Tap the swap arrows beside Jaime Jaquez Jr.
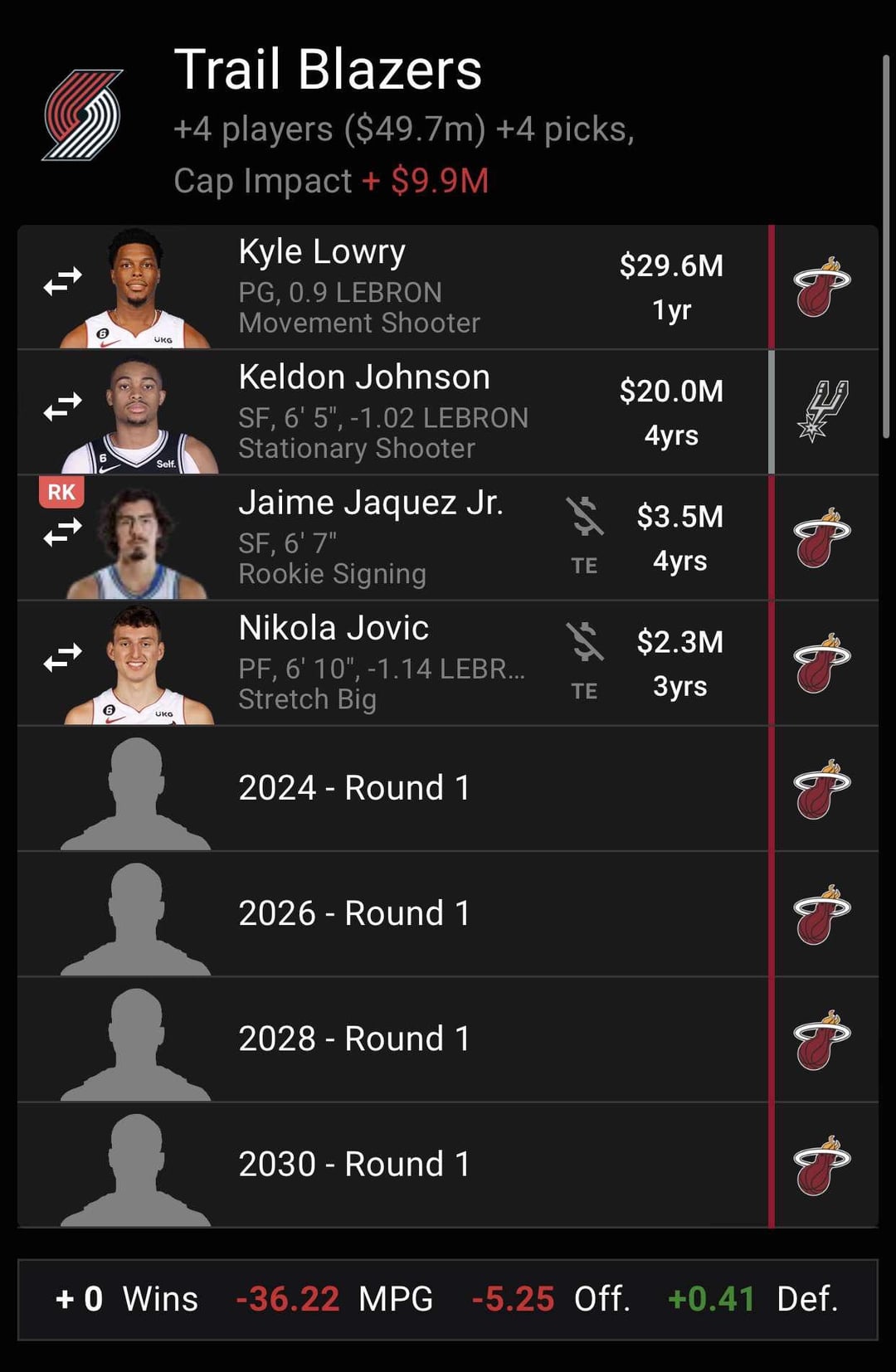 pos(63,532)
